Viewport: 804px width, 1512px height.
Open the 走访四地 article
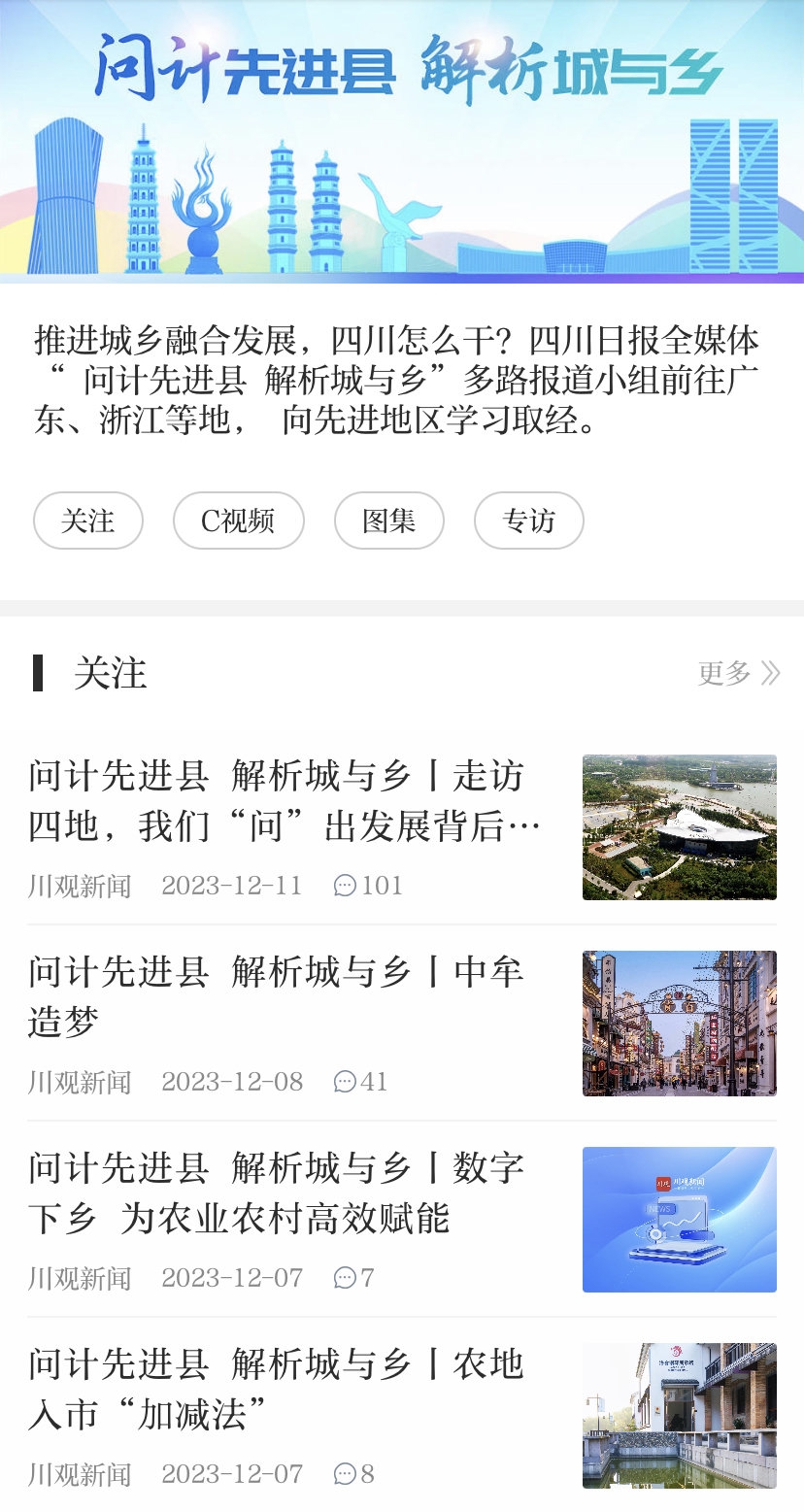click(285, 802)
